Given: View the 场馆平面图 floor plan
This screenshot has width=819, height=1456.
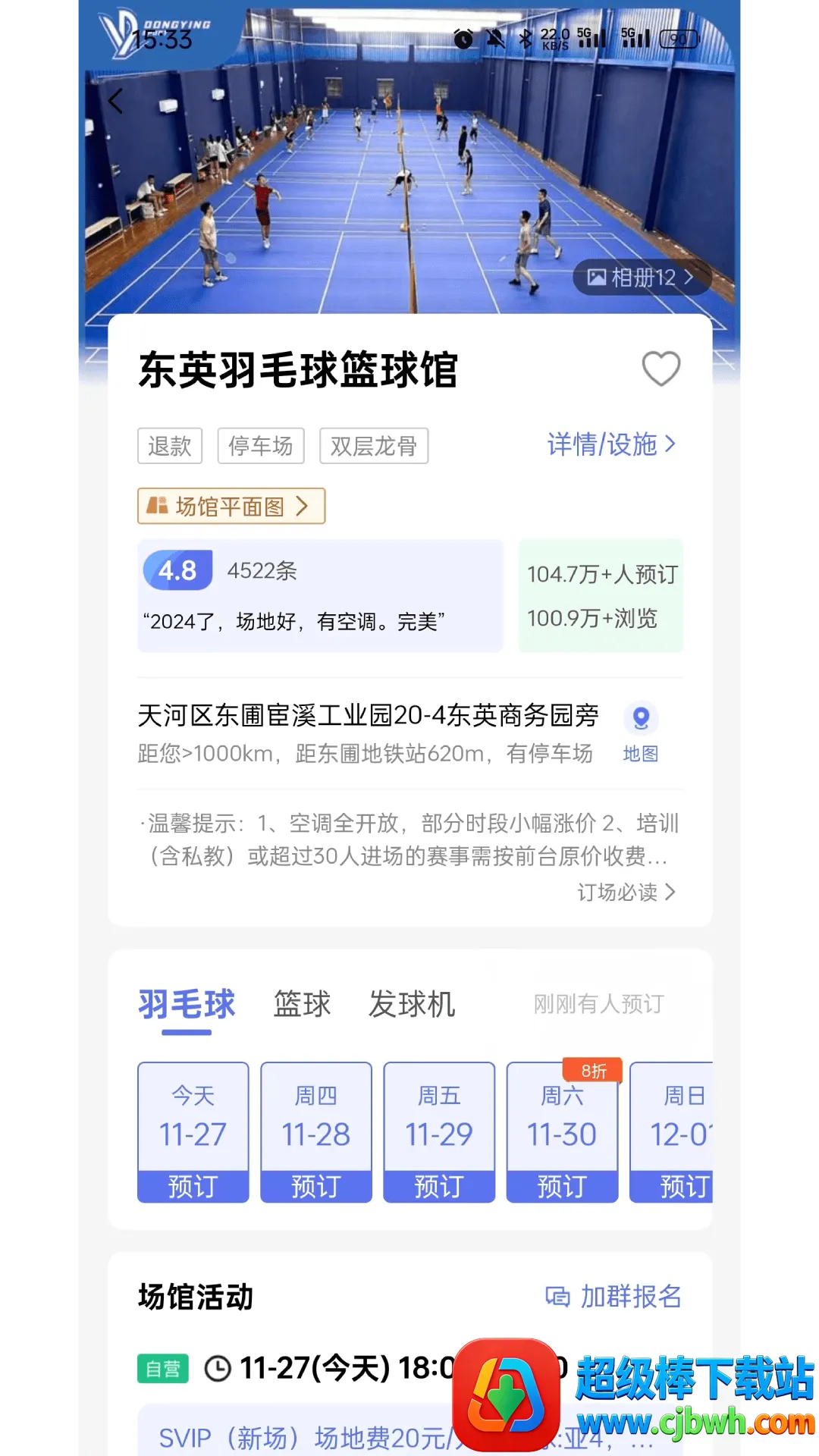Looking at the screenshot, I should click(231, 506).
